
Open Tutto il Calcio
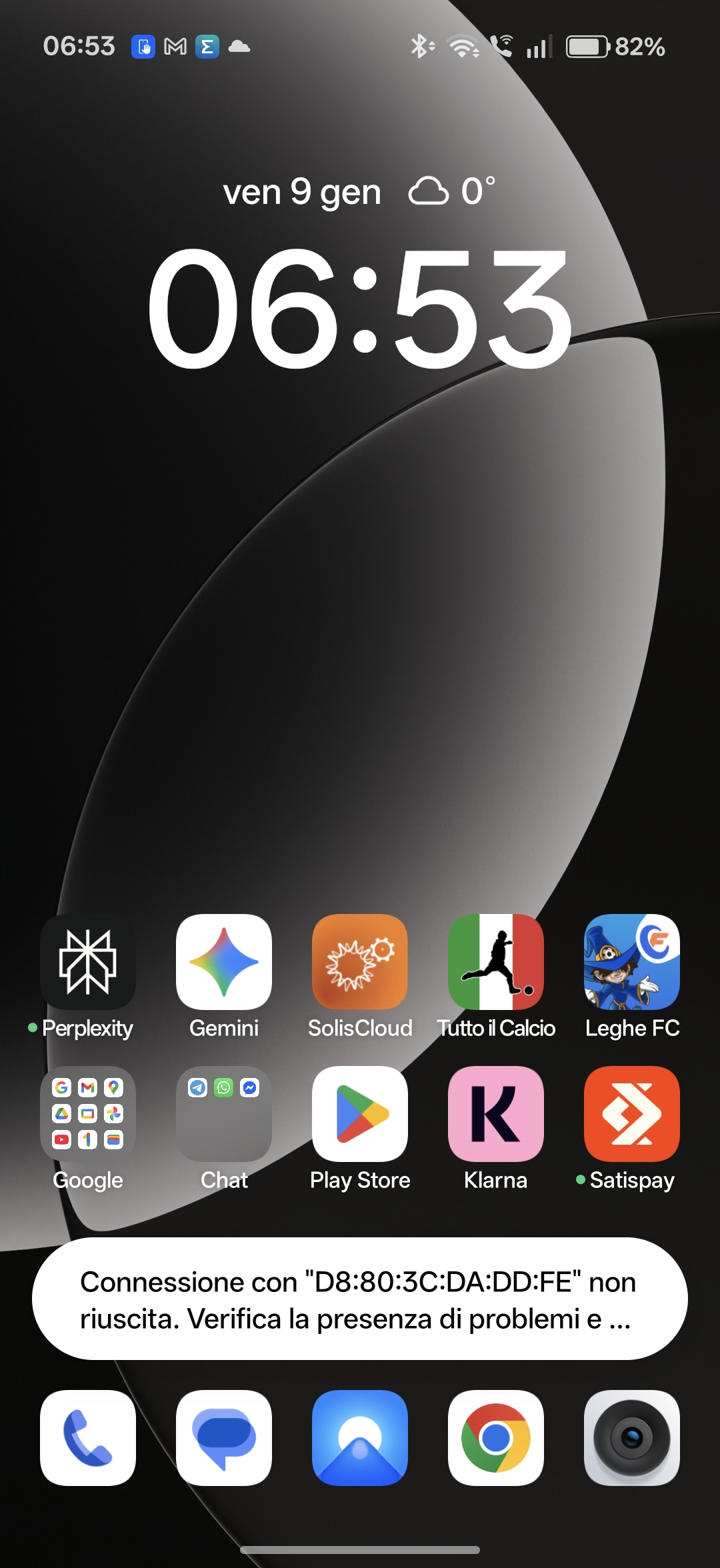(x=496, y=962)
